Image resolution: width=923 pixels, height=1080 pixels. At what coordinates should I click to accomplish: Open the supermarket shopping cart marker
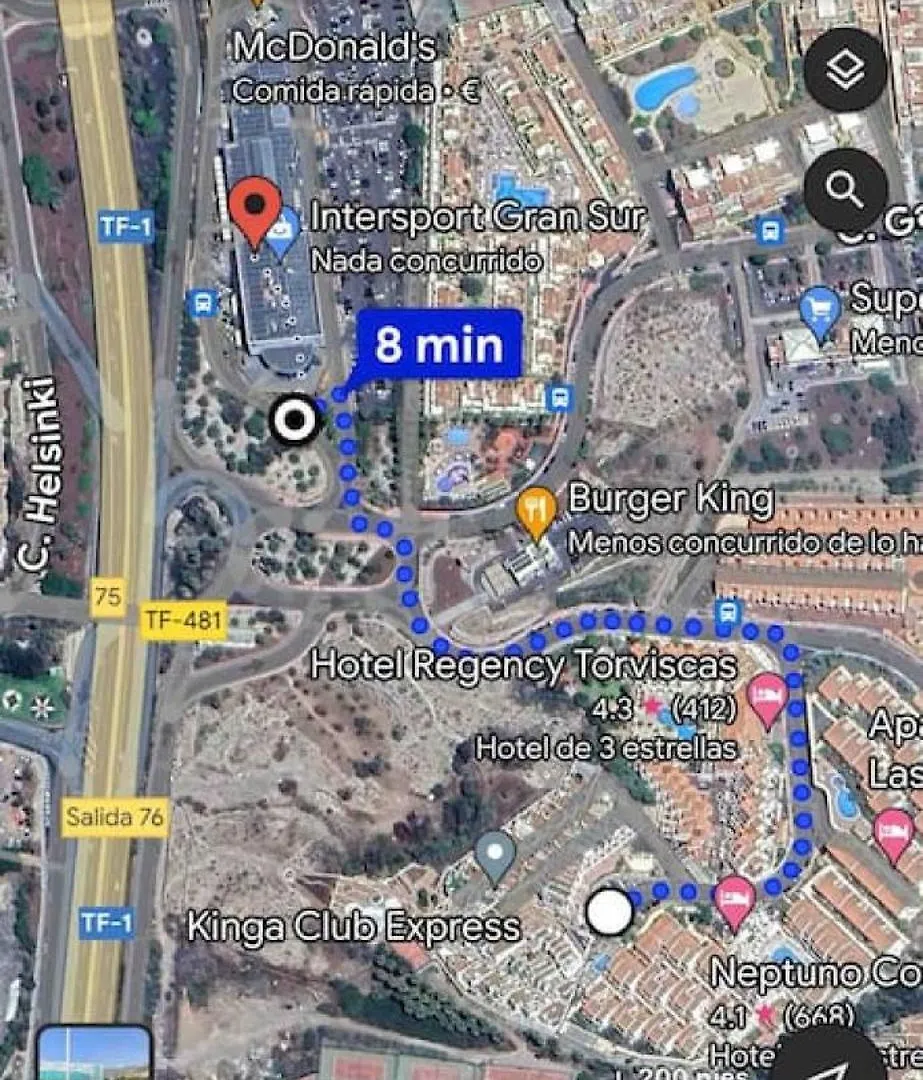pos(820,312)
